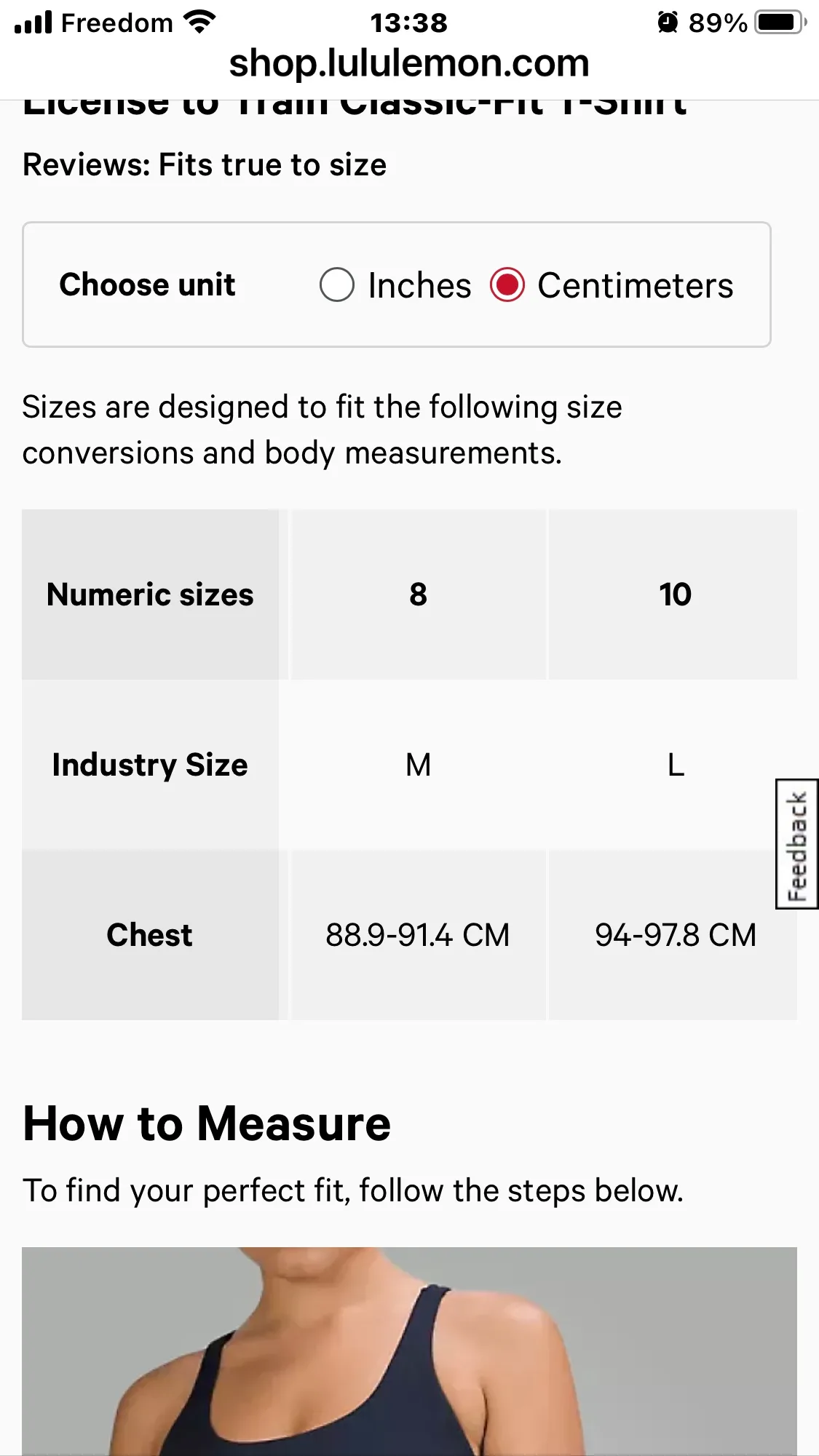The height and width of the screenshot is (1456, 819).
Task: Tap the time display in the status bar
Action: click(409, 21)
